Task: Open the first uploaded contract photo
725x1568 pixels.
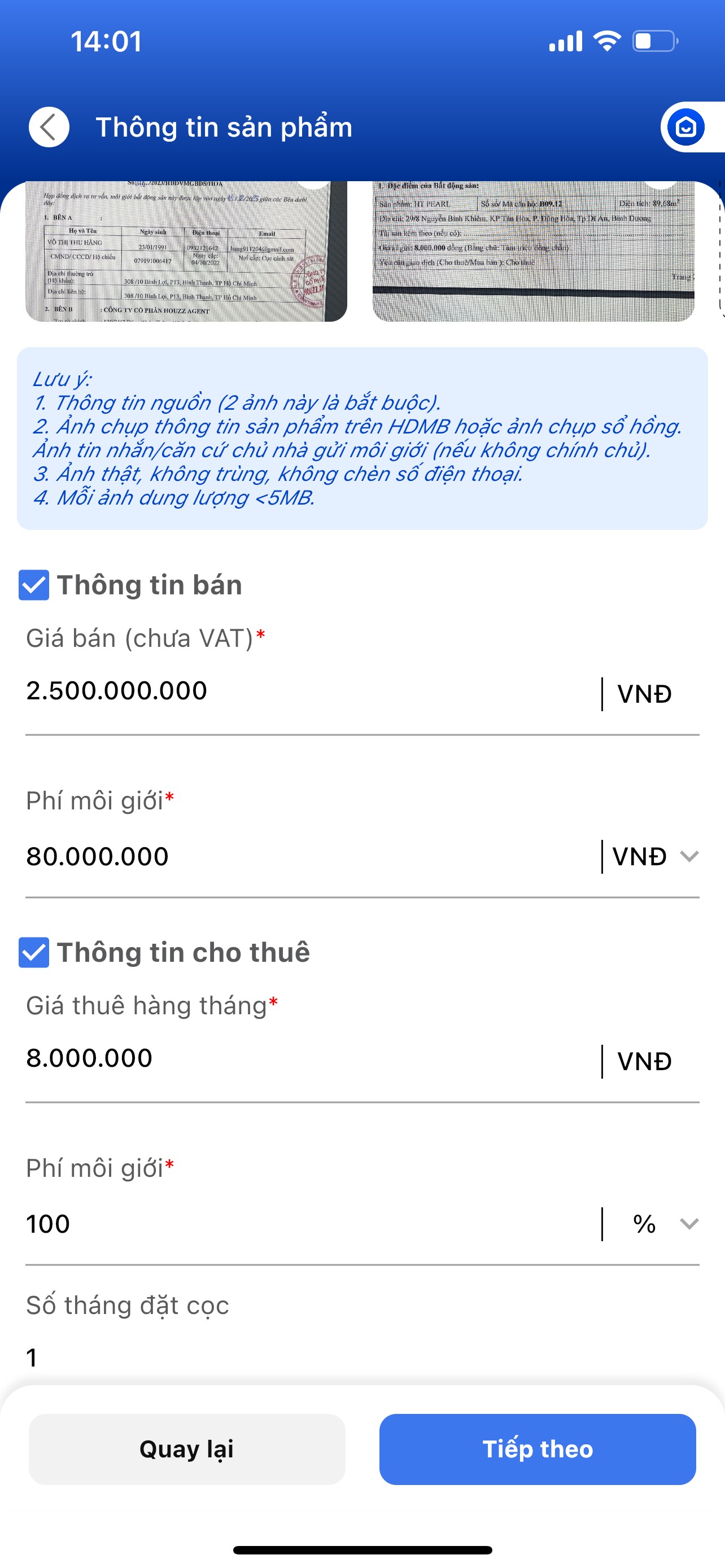Action: coord(186,251)
